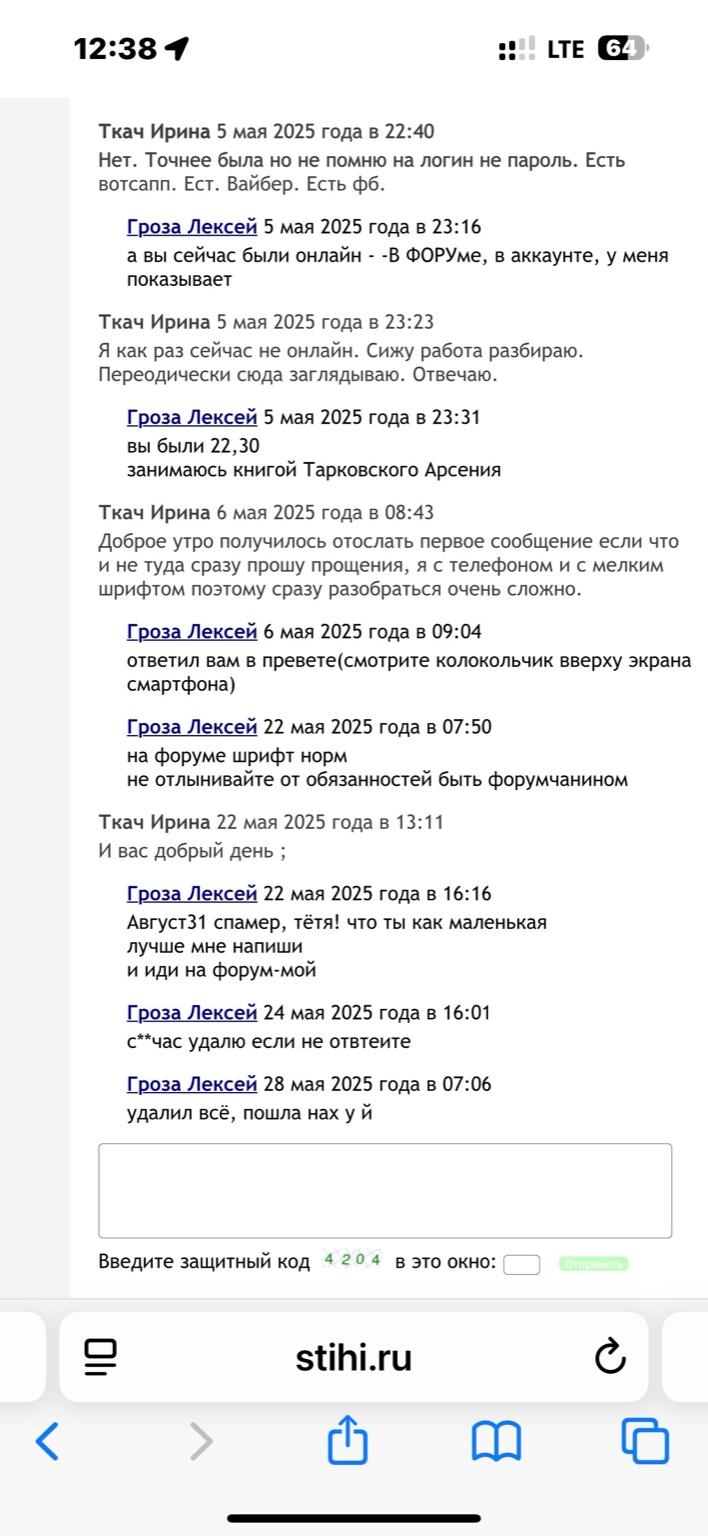Open Гроза Лексей link dated 24 мая 16:01

[x=192, y=1013]
